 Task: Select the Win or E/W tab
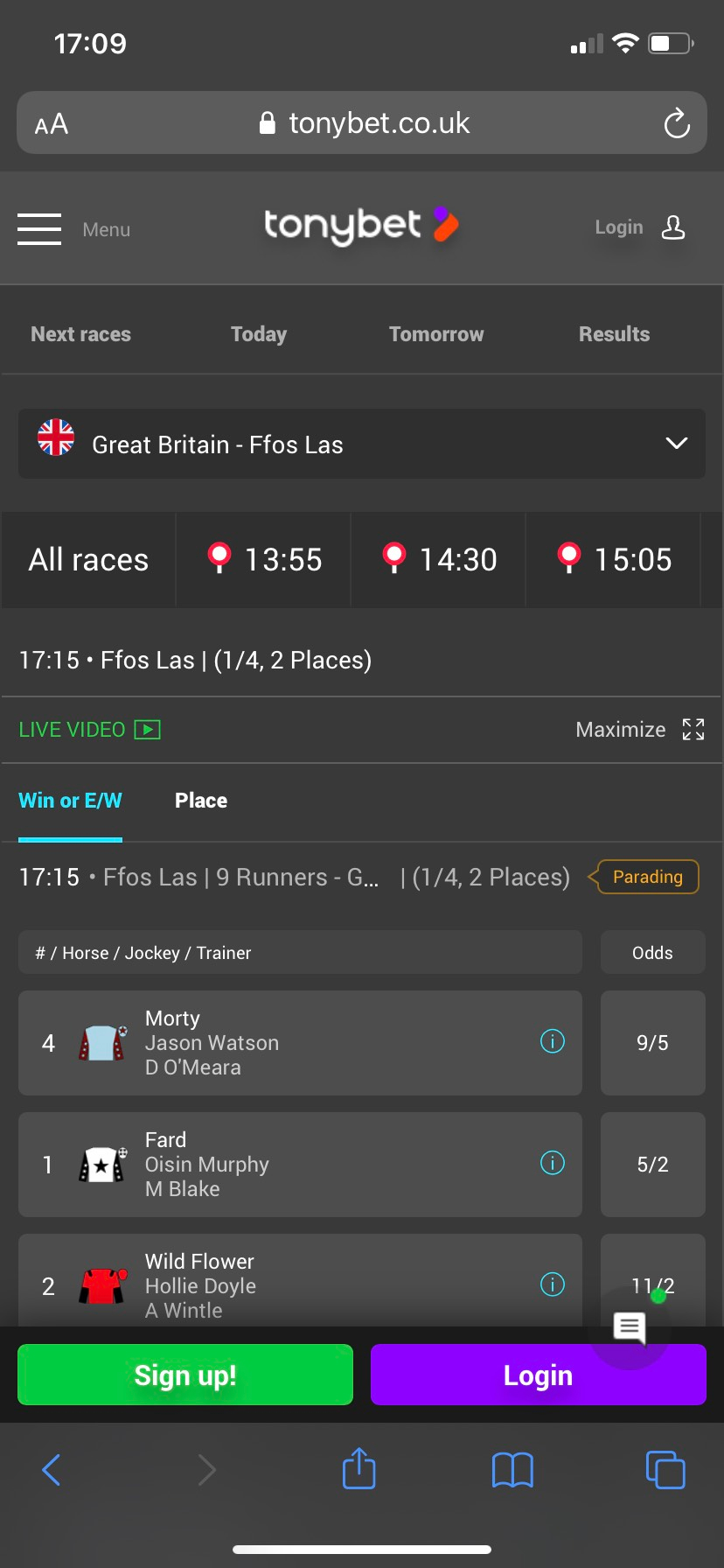point(70,800)
